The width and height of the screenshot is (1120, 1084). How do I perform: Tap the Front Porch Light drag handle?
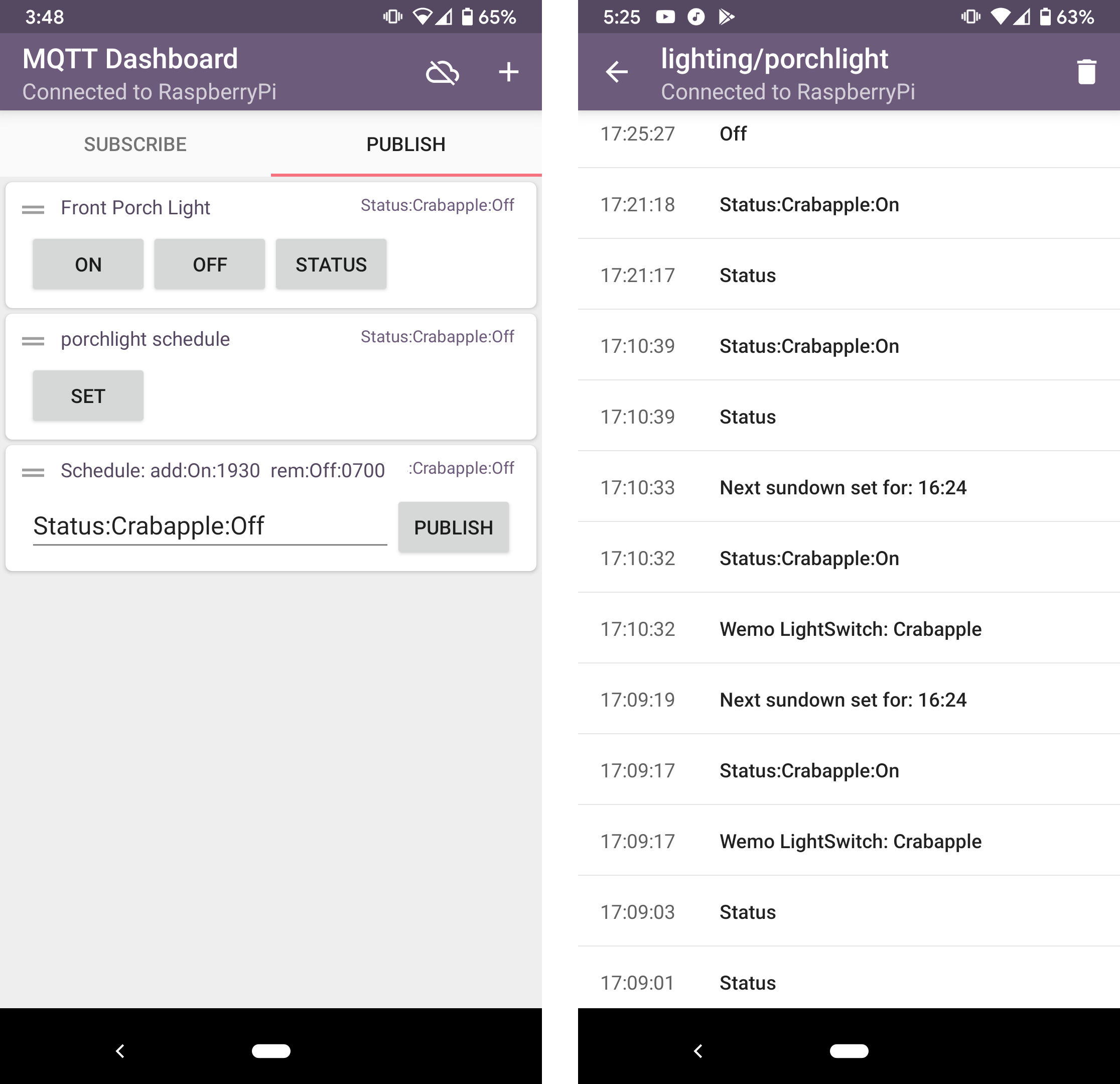33,210
